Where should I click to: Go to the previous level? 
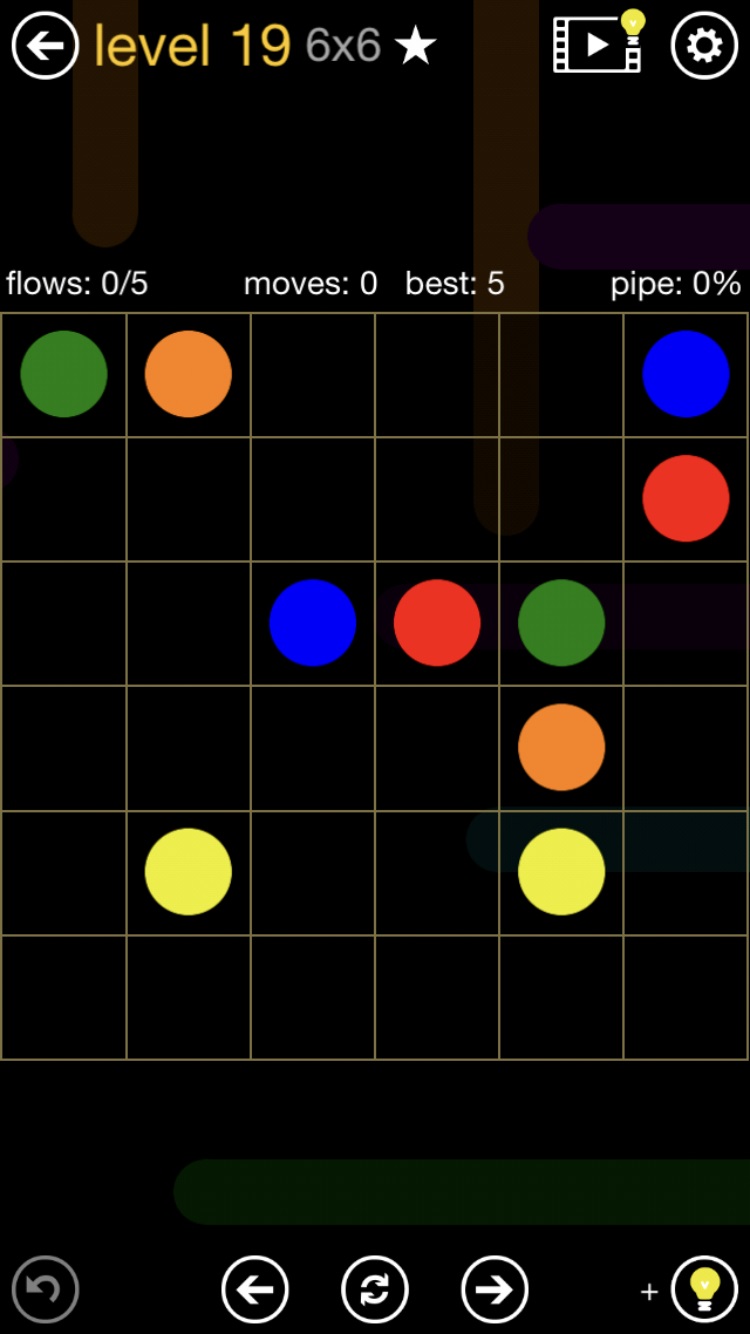(x=255, y=1289)
